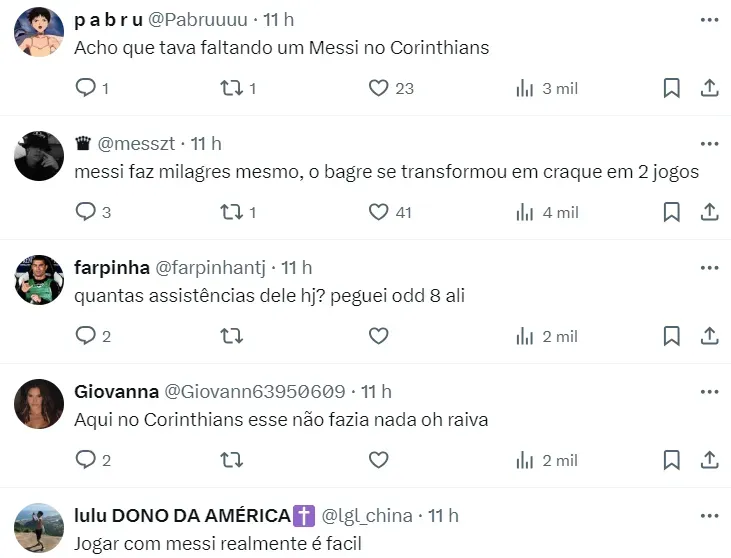731x558 pixels.
Task: Share @messzt's tweet
Action: 709,212
